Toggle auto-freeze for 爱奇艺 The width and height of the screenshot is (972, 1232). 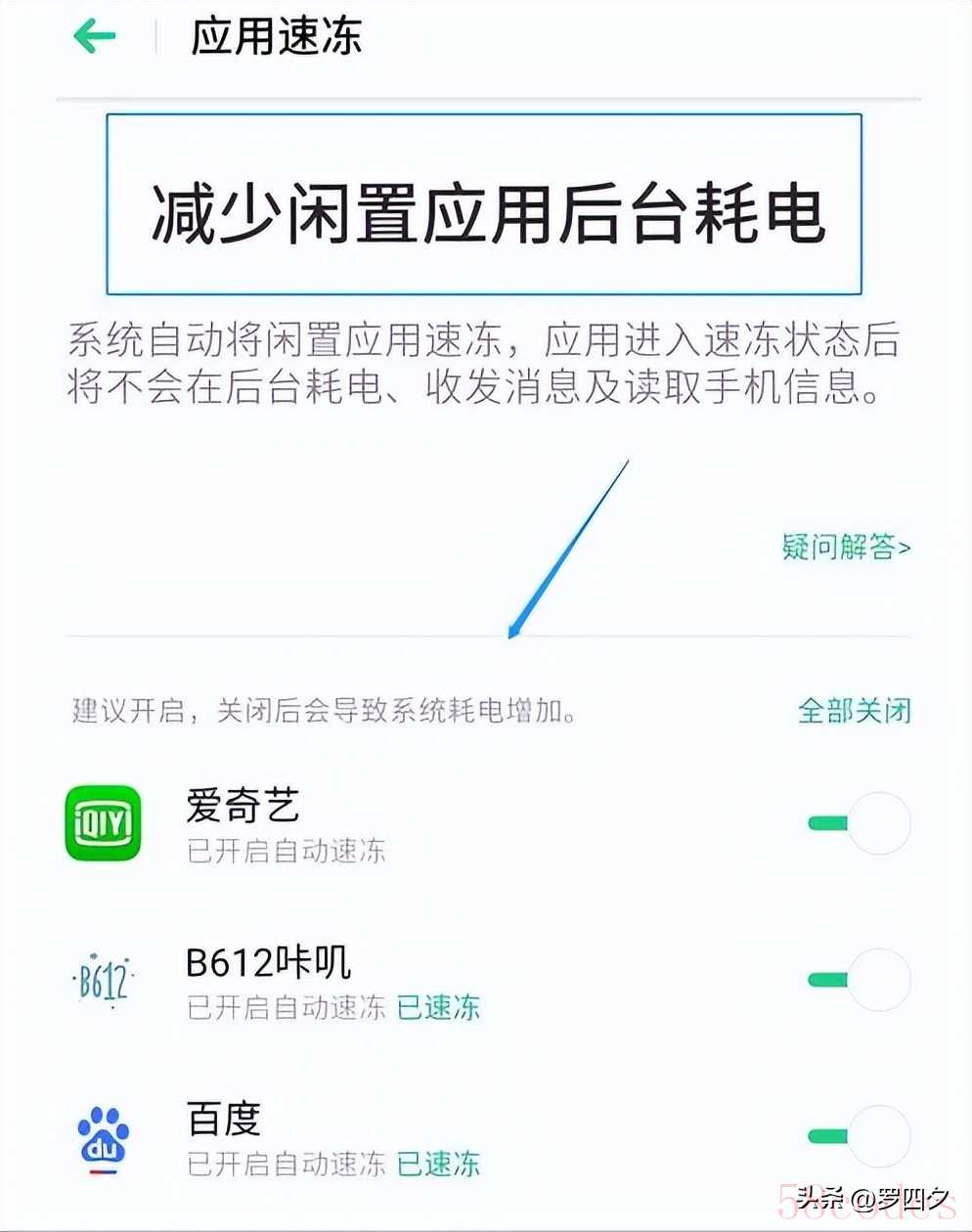click(x=860, y=823)
